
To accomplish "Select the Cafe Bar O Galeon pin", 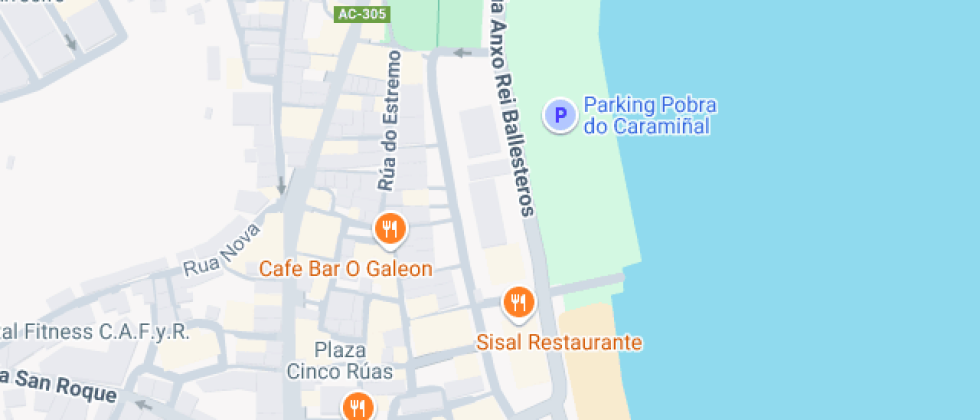I will 390,230.
